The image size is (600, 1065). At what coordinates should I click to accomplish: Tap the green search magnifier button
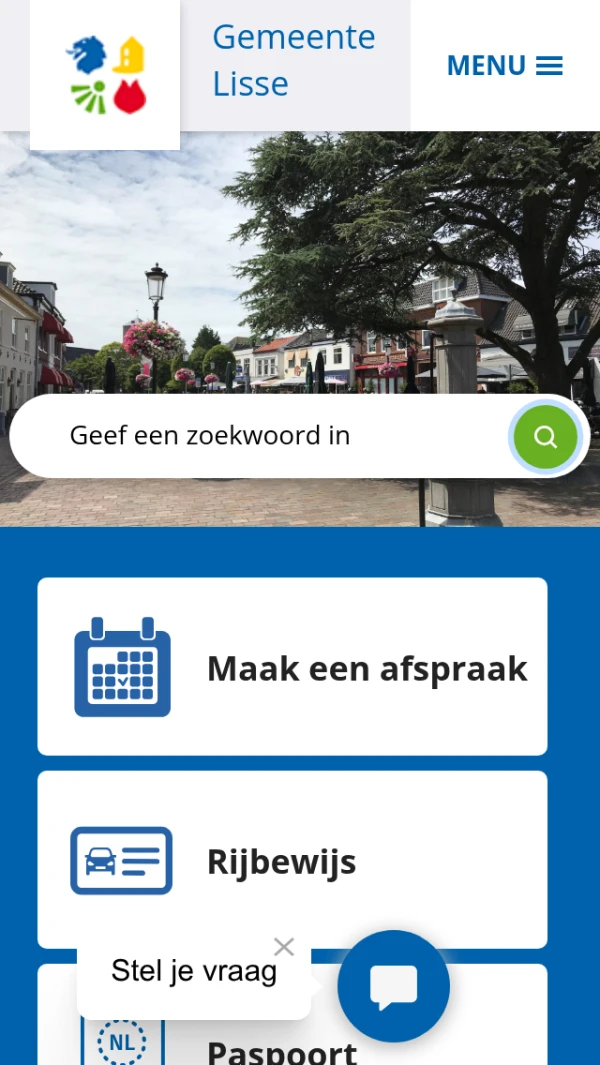coord(545,437)
